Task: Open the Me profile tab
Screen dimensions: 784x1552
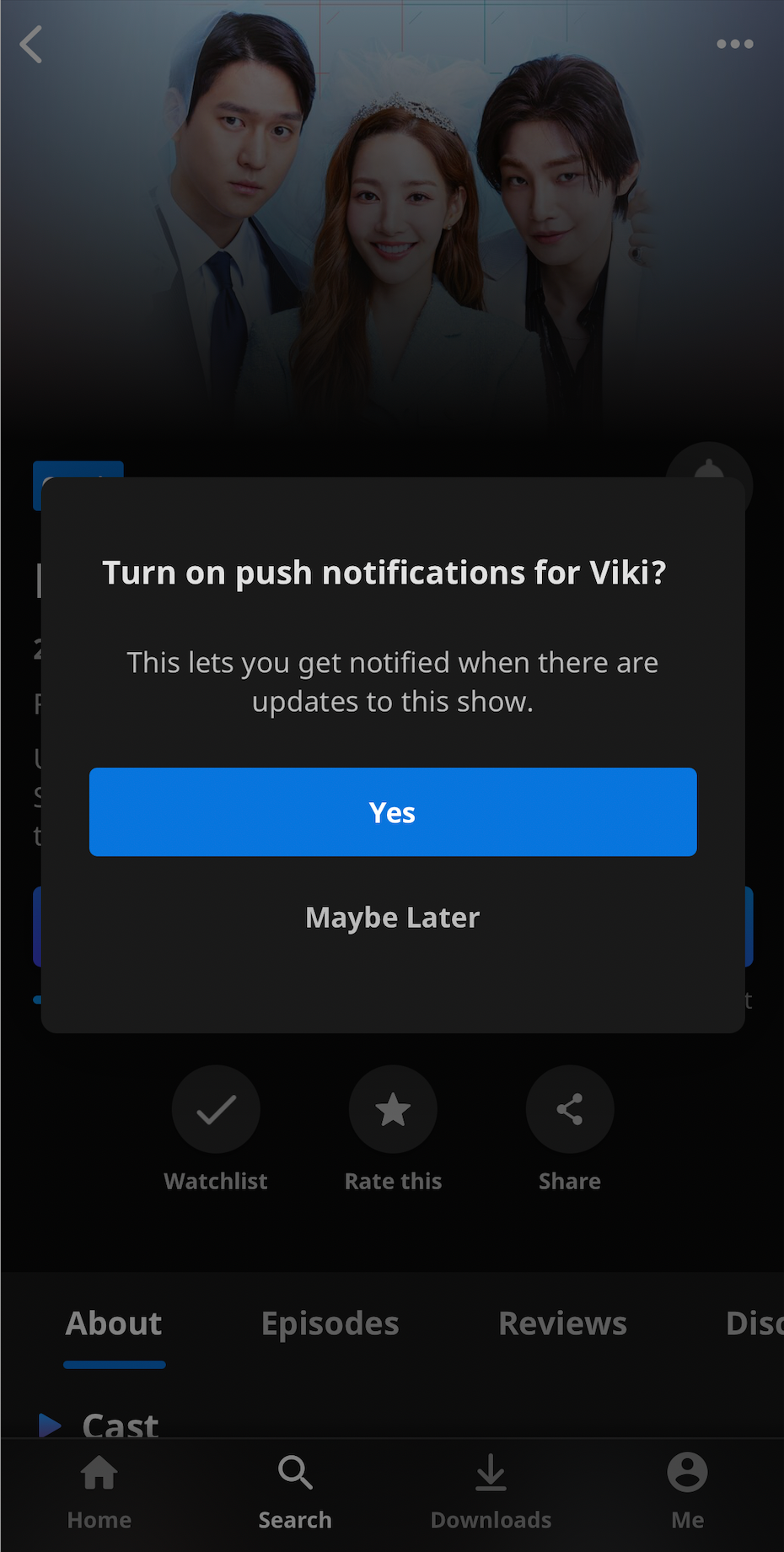Action: [x=687, y=1491]
